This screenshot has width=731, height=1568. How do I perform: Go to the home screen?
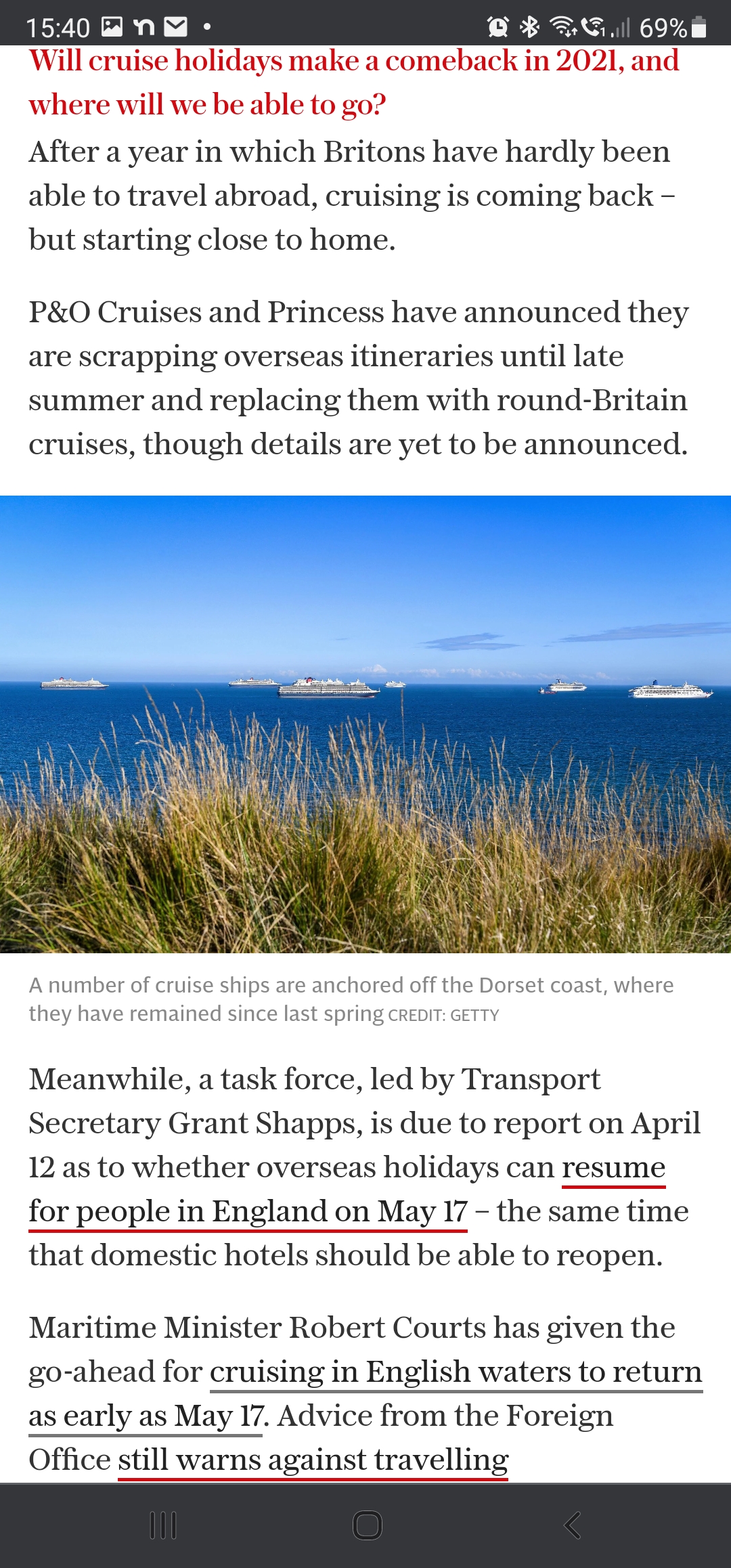pyautogui.click(x=368, y=1525)
